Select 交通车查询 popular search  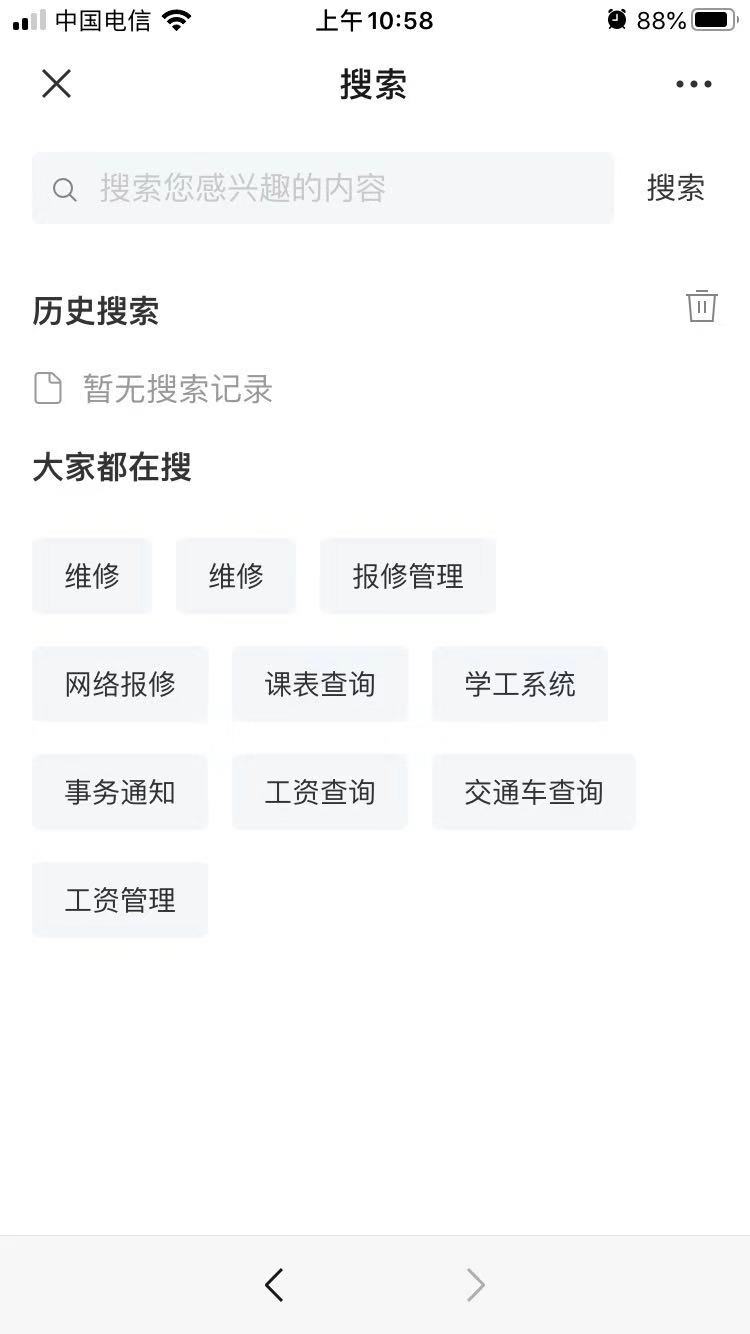click(534, 792)
